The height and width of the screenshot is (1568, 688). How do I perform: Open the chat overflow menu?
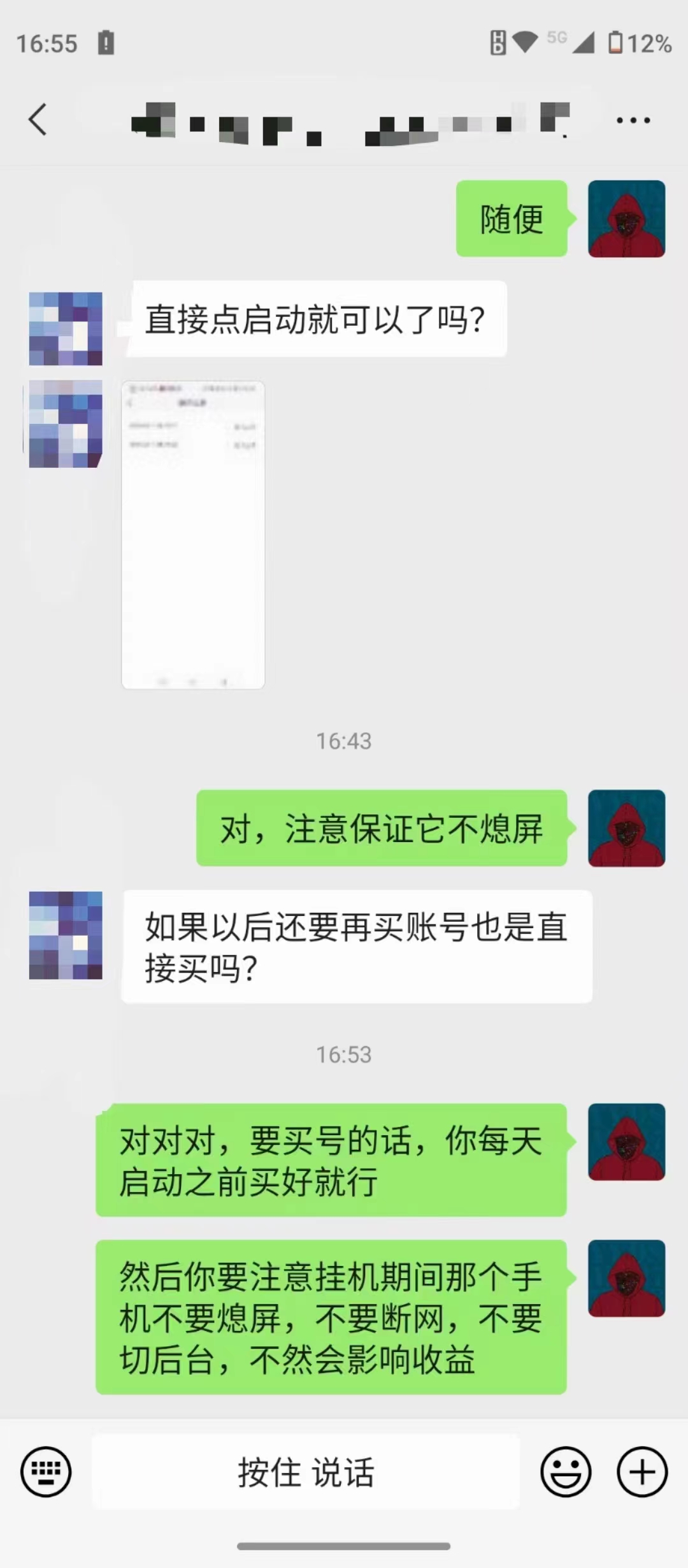(633, 120)
